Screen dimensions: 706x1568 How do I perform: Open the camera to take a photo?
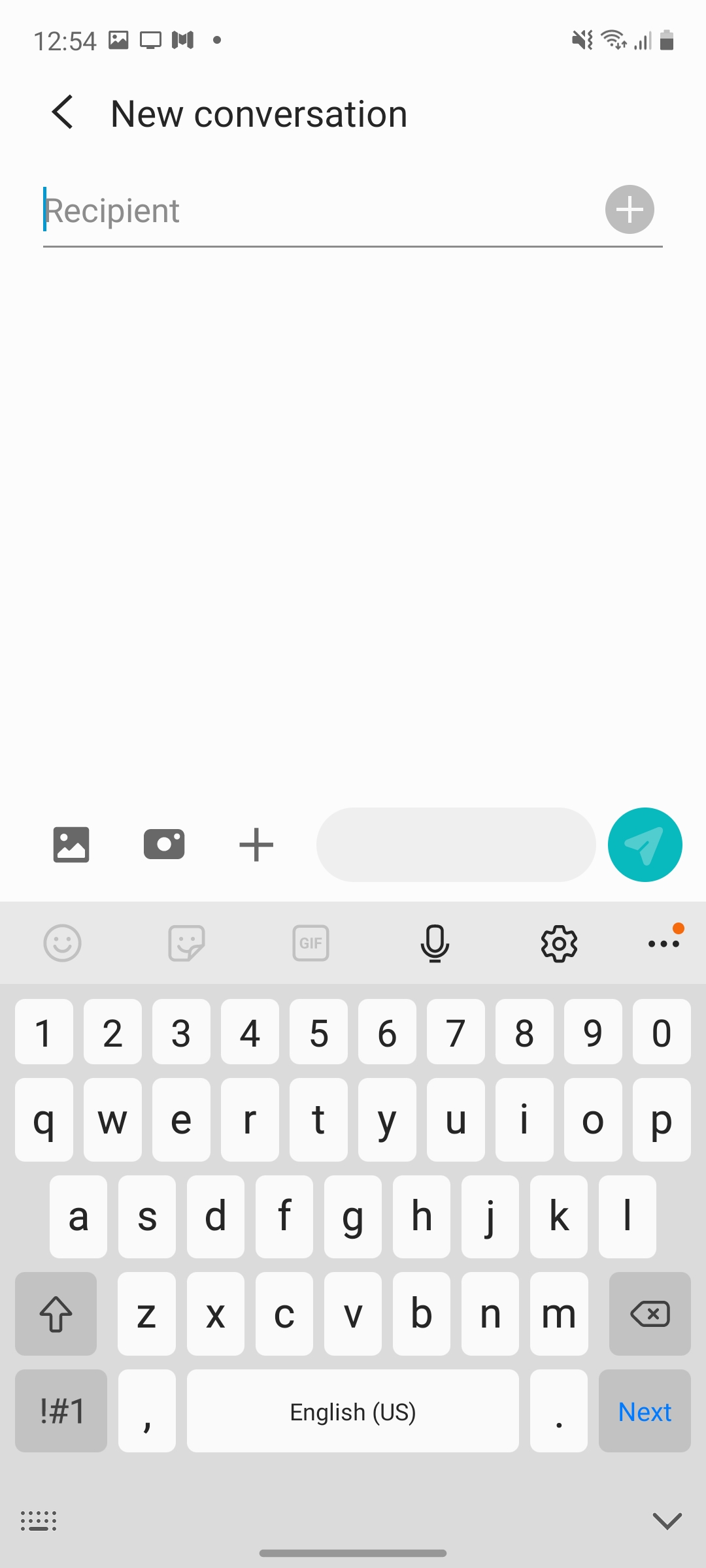164,845
